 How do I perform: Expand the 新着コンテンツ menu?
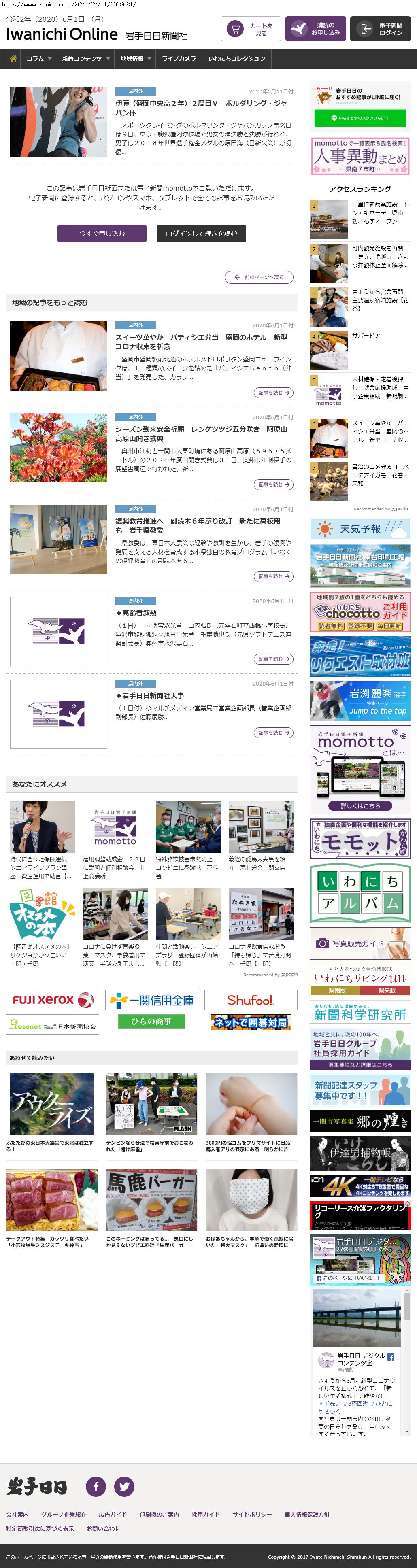85,59
